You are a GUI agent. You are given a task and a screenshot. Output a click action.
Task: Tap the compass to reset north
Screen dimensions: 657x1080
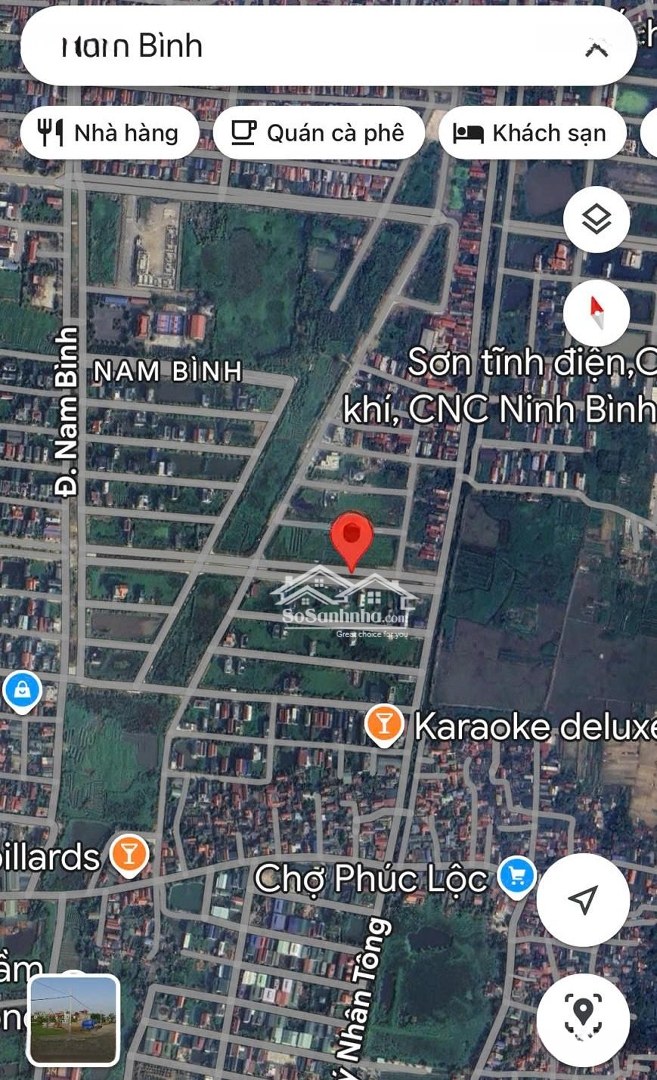click(x=597, y=313)
